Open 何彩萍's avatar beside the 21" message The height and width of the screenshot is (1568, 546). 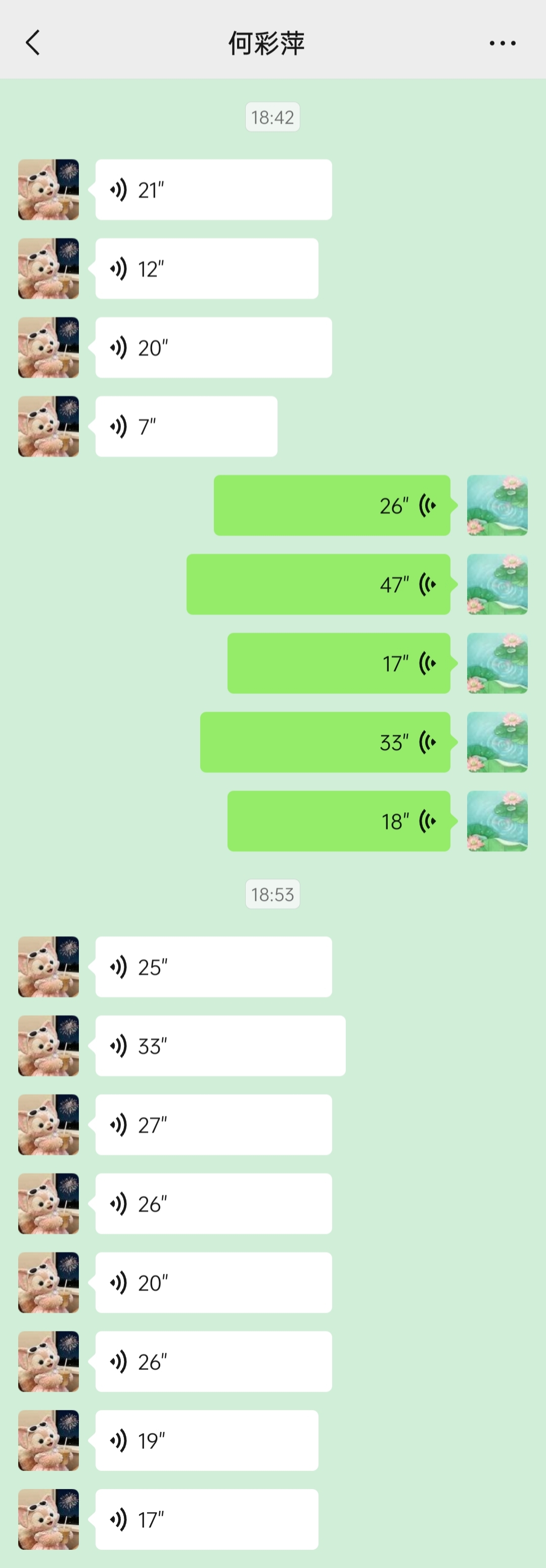(x=49, y=190)
